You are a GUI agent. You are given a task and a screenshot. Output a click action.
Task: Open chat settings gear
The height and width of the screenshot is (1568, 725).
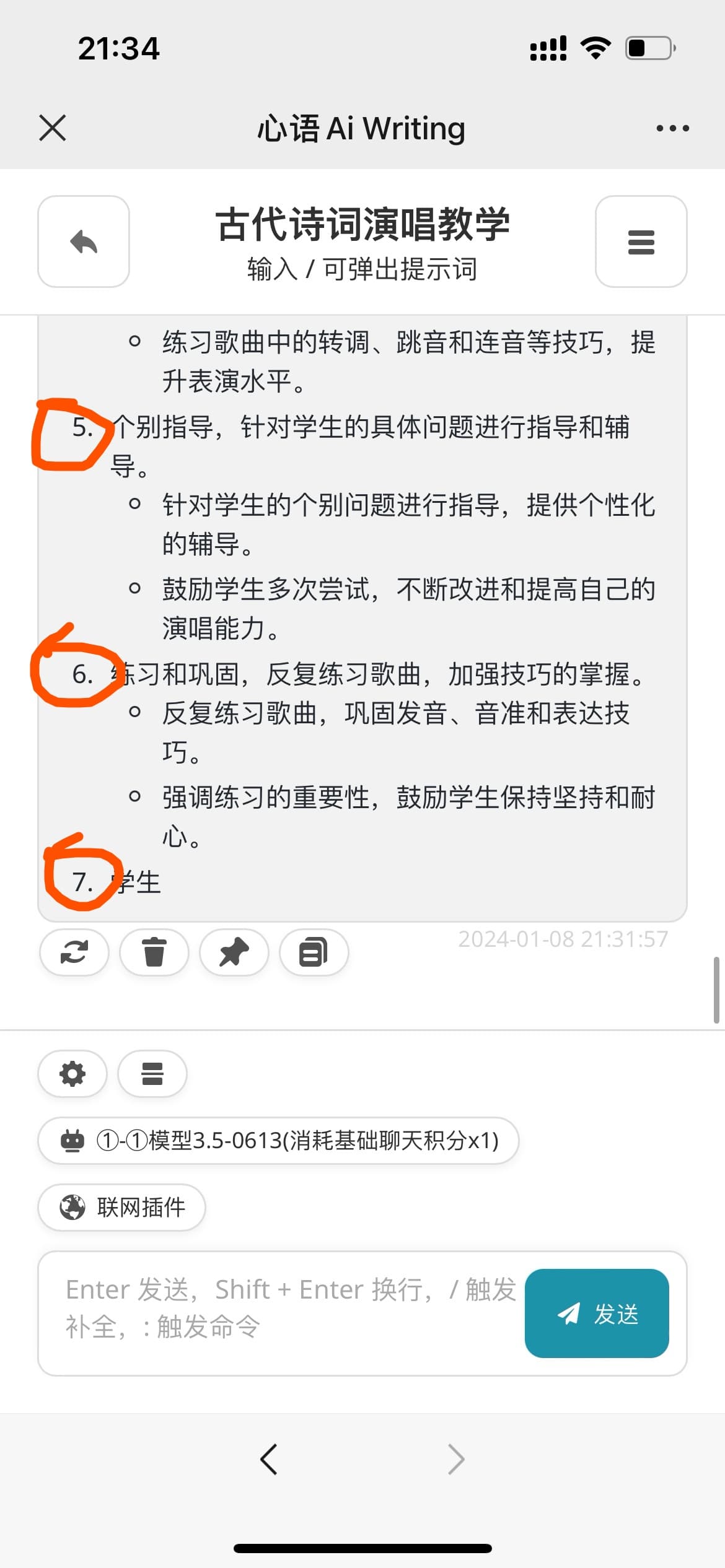click(x=72, y=1073)
